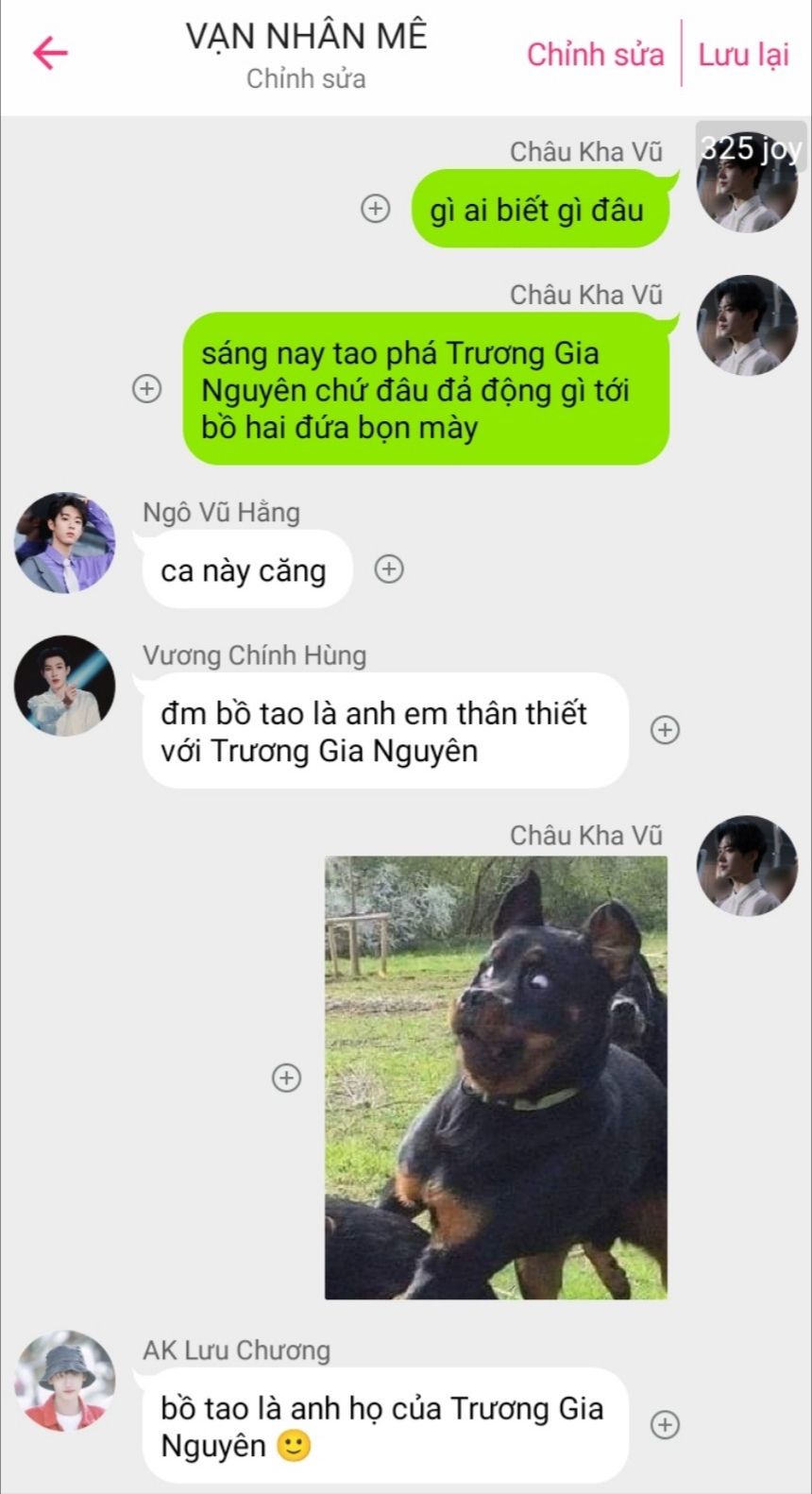Go back using the pink arrow
The width and height of the screenshot is (812, 1494).
pos(50,54)
